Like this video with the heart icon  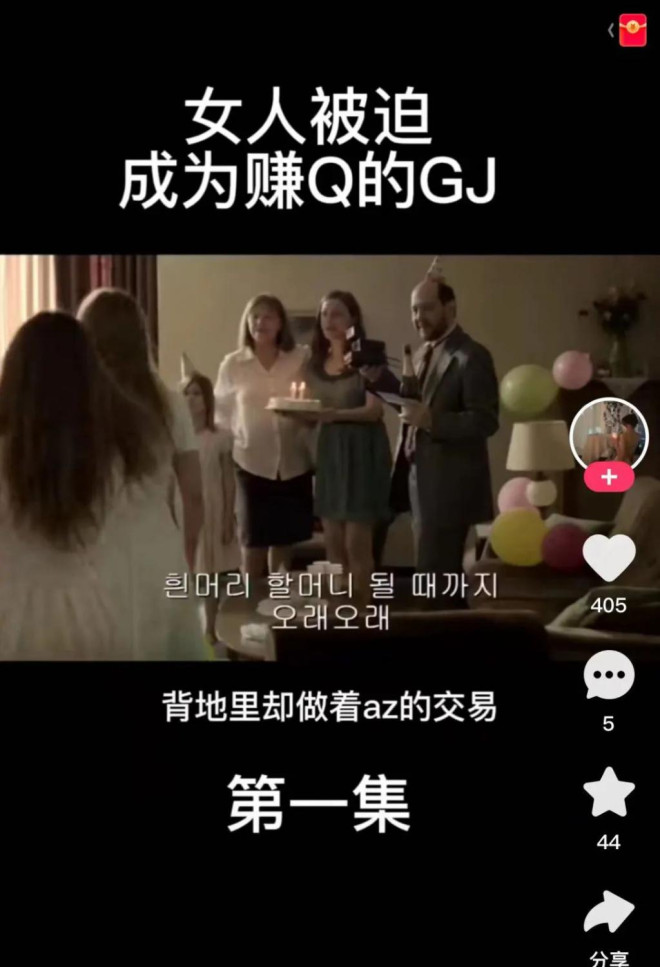pos(609,558)
